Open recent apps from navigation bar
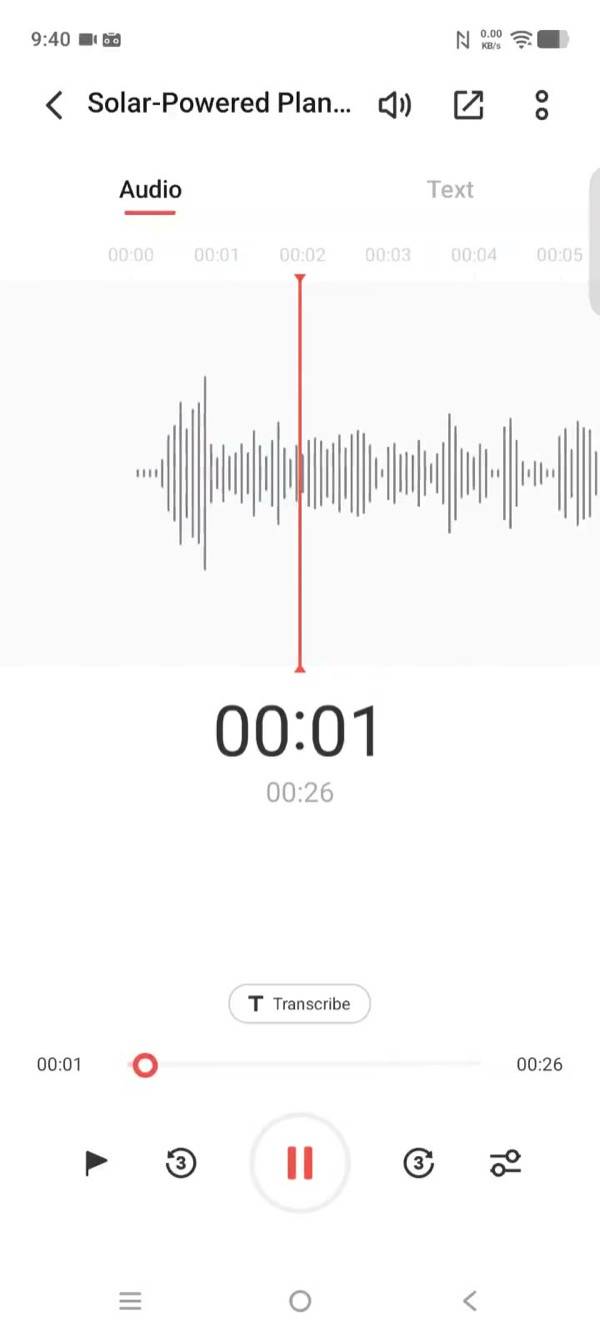The width and height of the screenshot is (600, 1333). (x=130, y=1301)
